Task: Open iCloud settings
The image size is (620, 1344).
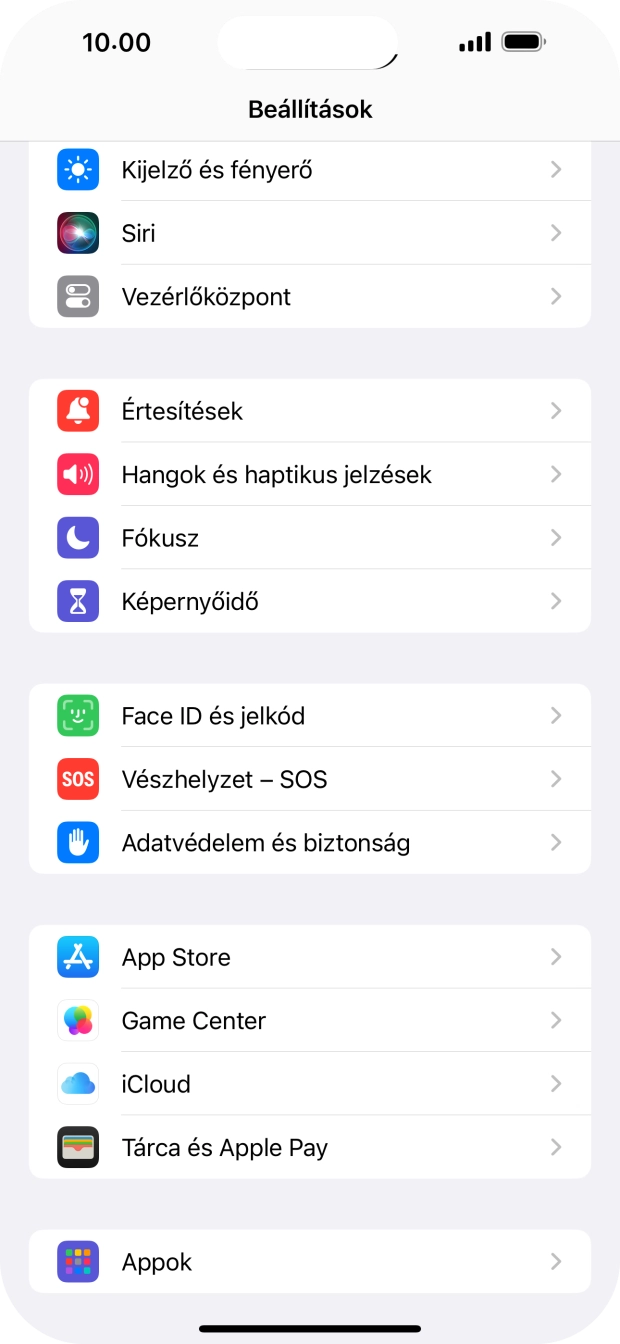Action: pyautogui.click(x=310, y=1084)
